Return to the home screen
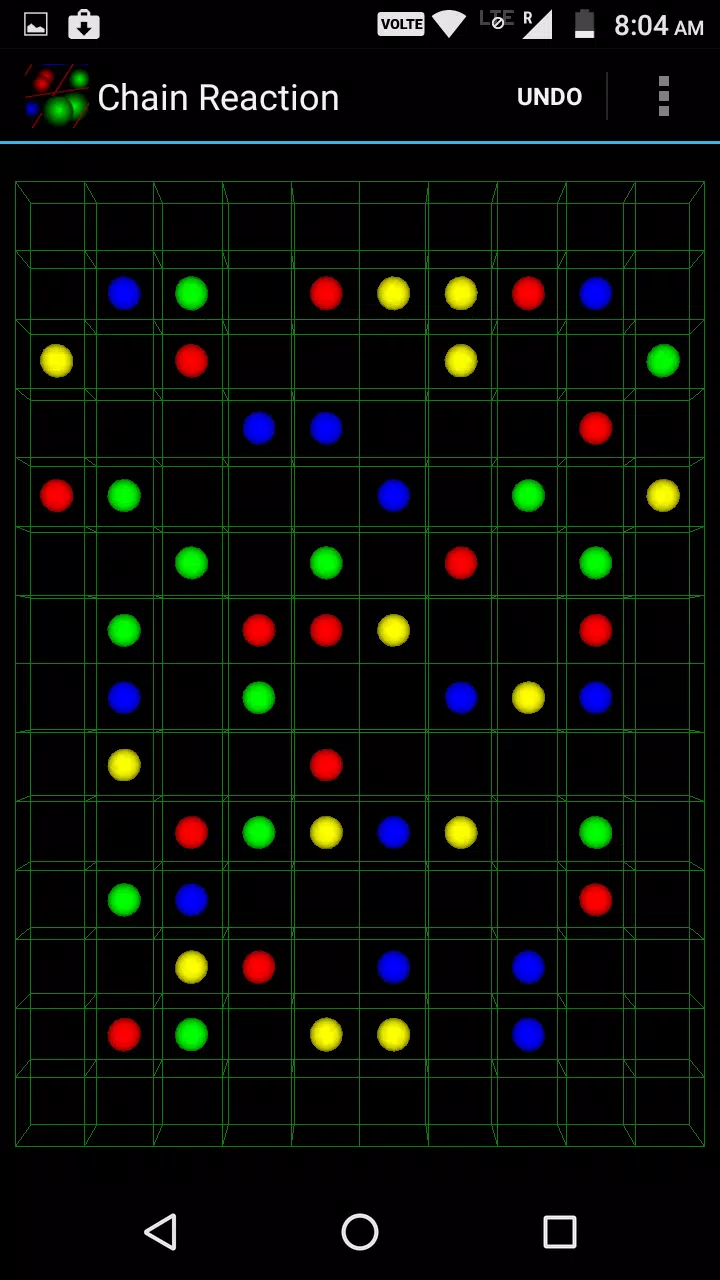This screenshot has width=720, height=1280. click(360, 1232)
